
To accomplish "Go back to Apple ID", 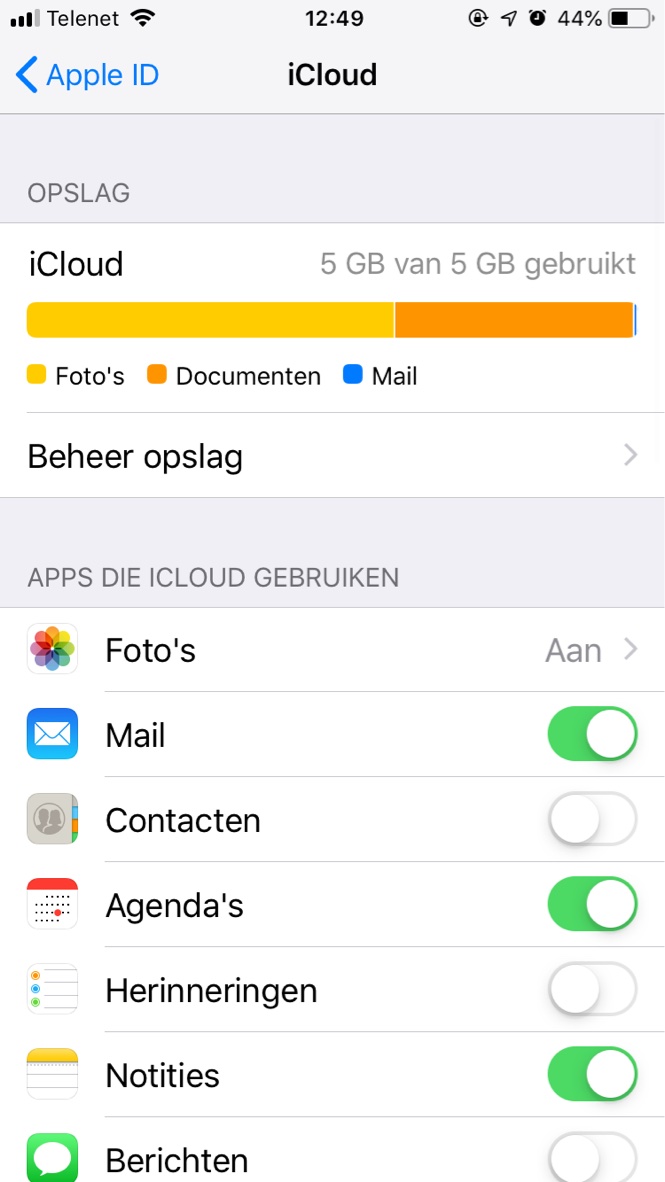I will [88, 75].
